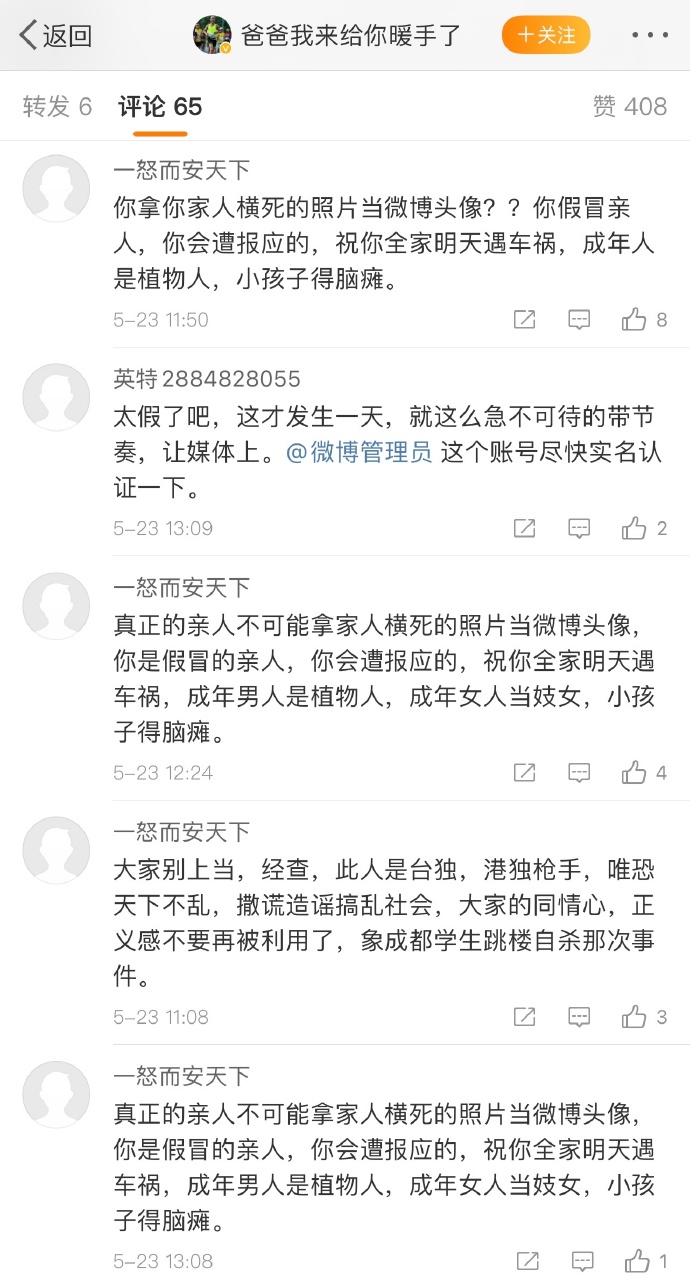
Task: Like the comment posted at 5-23 11:08
Action: click(634, 1018)
